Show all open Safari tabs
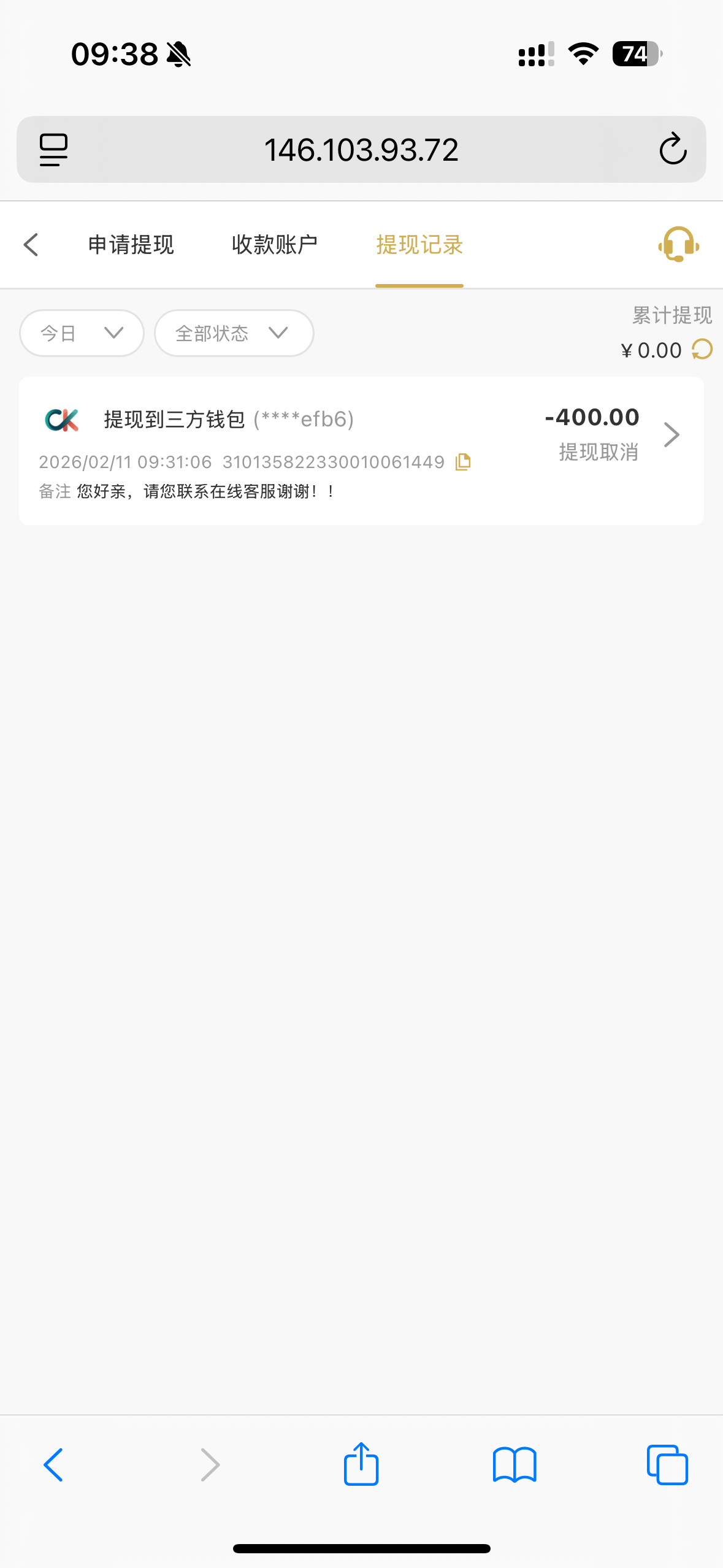The height and width of the screenshot is (1568, 723). pyautogui.click(x=667, y=1464)
